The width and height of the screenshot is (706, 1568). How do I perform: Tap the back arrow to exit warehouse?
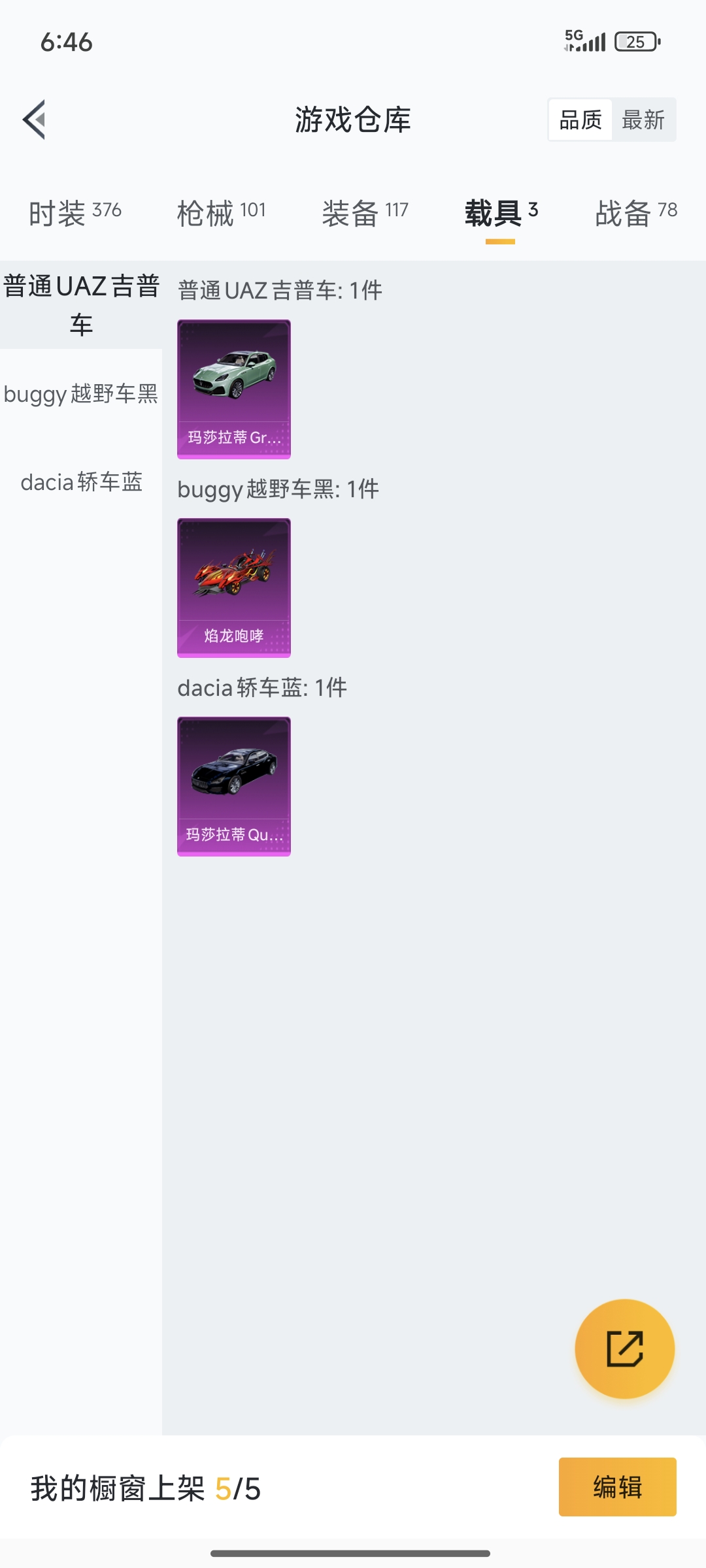point(33,120)
